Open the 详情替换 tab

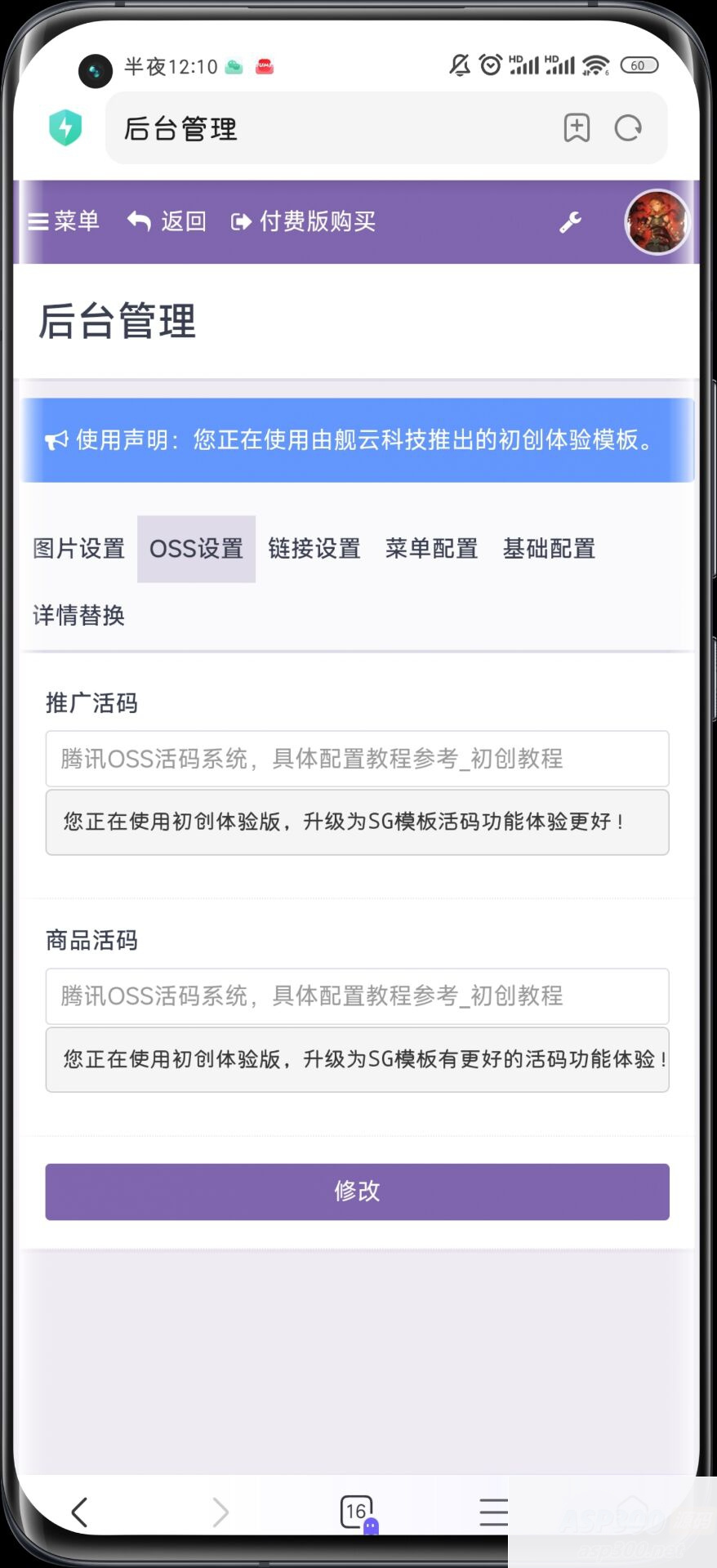(x=77, y=616)
